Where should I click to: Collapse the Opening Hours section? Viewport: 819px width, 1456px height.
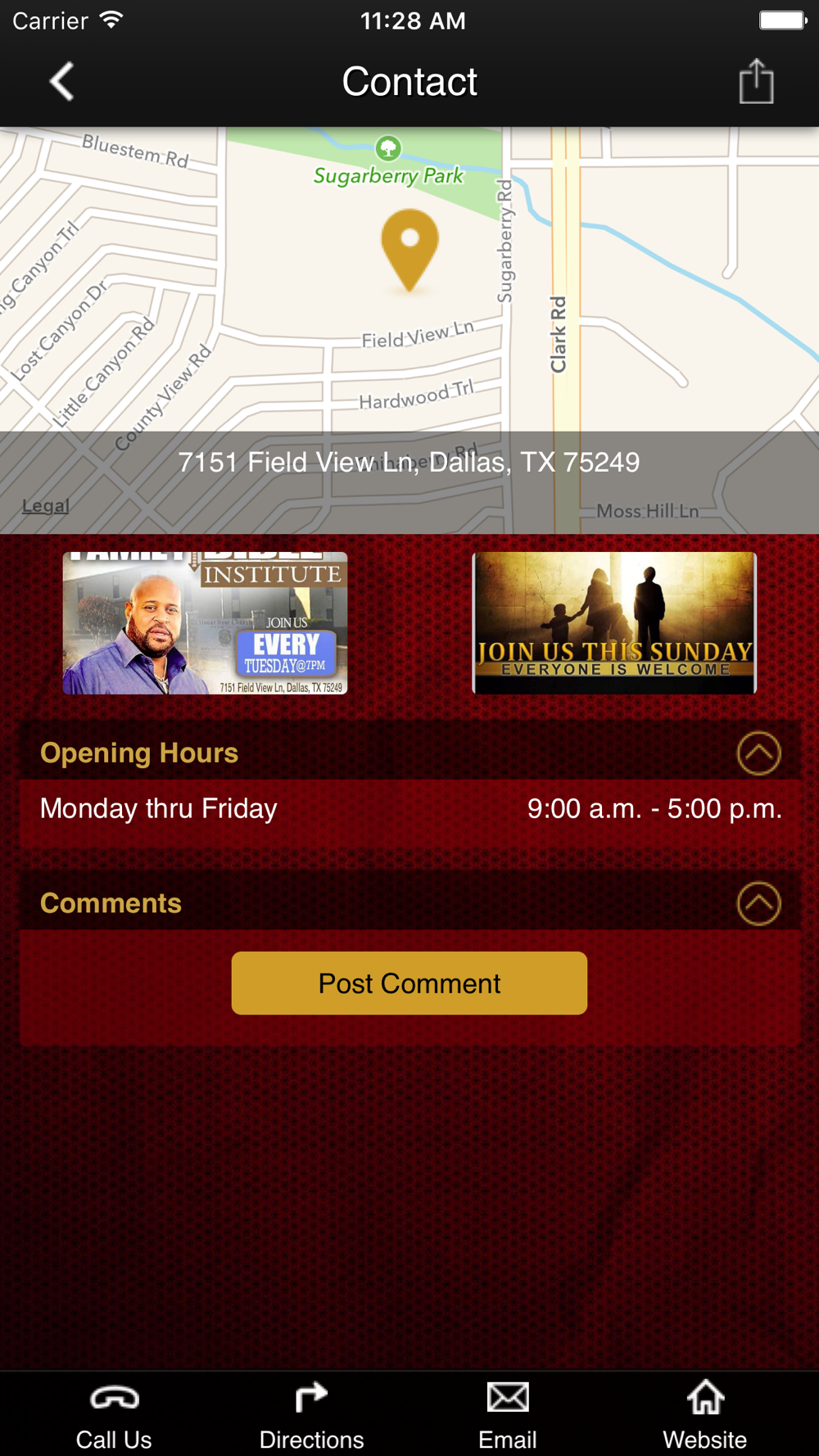point(758,753)
